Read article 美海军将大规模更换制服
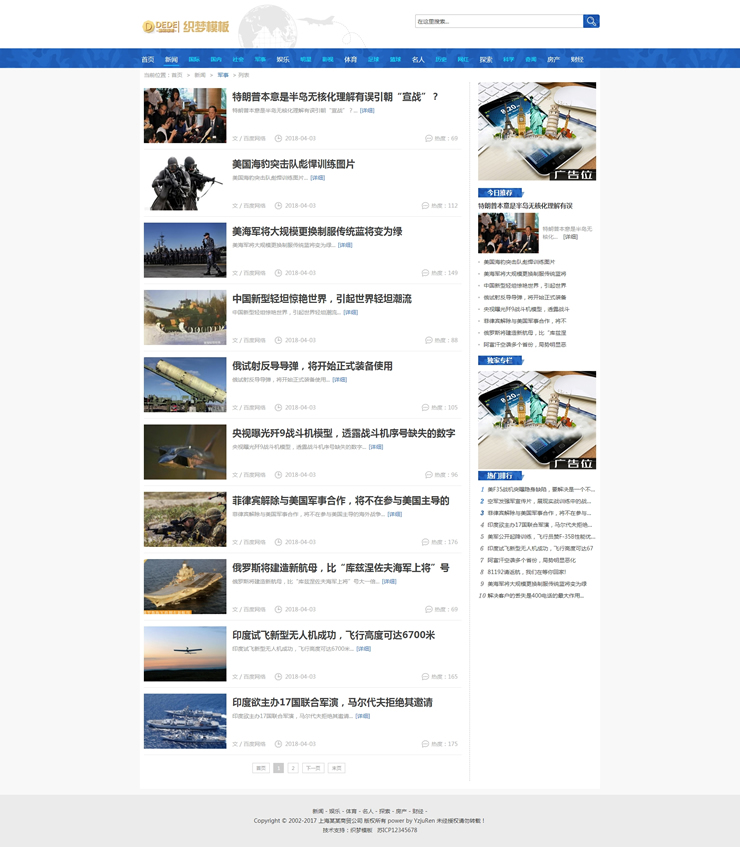The height and width of the screenshot is (847, 740). pos(316,231)
